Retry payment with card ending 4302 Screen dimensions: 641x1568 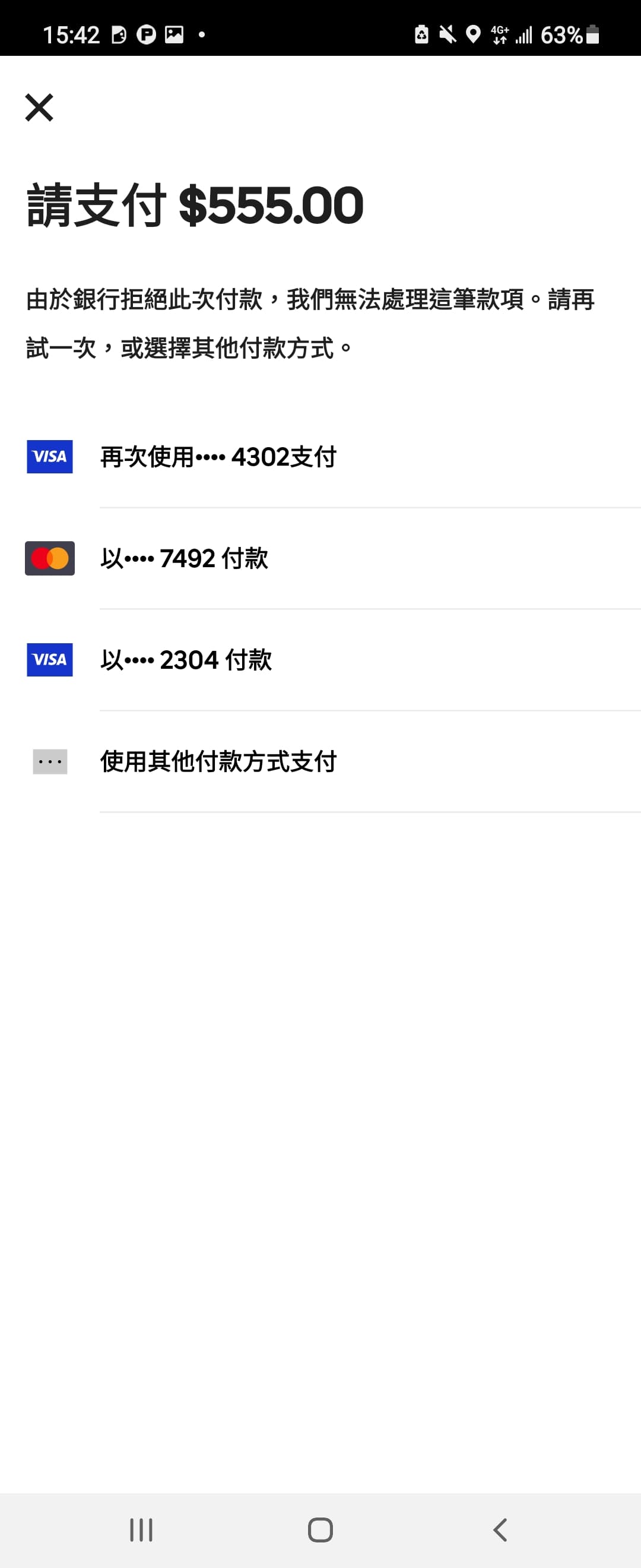[219, 458]
